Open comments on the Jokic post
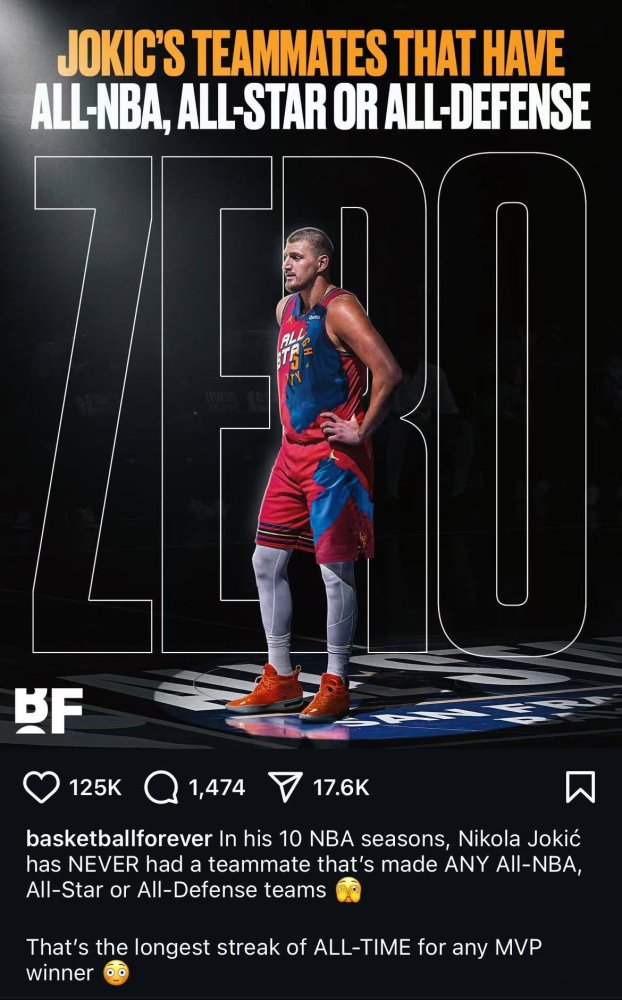 [161, 787]
